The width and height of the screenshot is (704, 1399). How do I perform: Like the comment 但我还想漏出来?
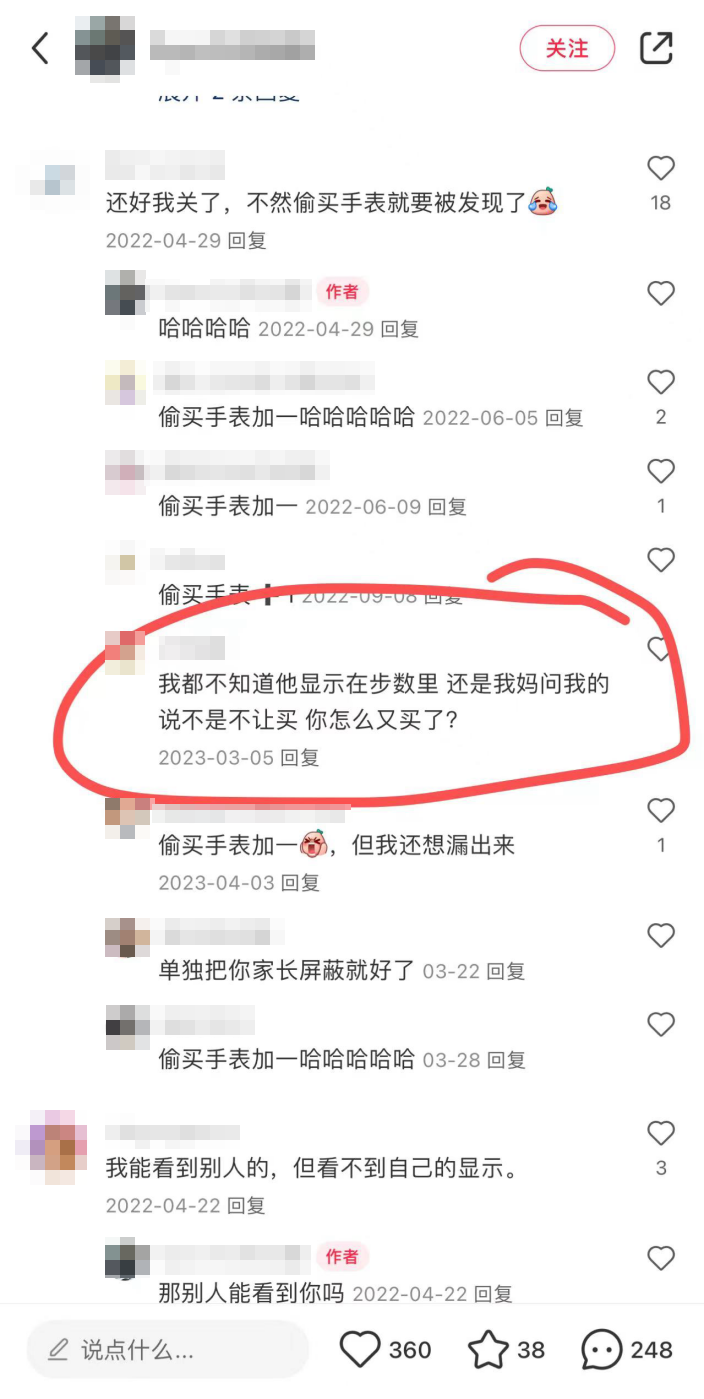[661, 810]
